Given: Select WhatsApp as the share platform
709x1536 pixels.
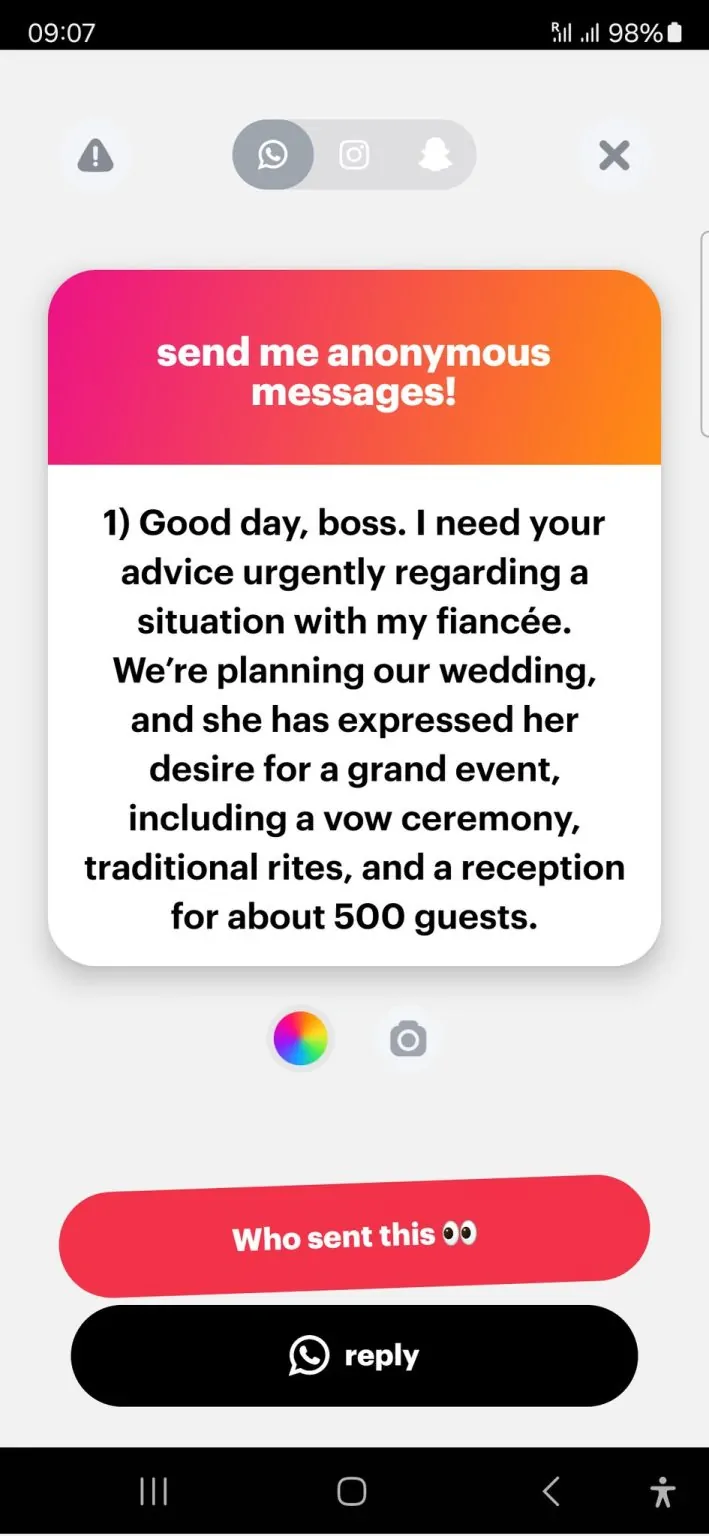Looking at the screenshot, I should pyautogui.click(x=273, y=155).
